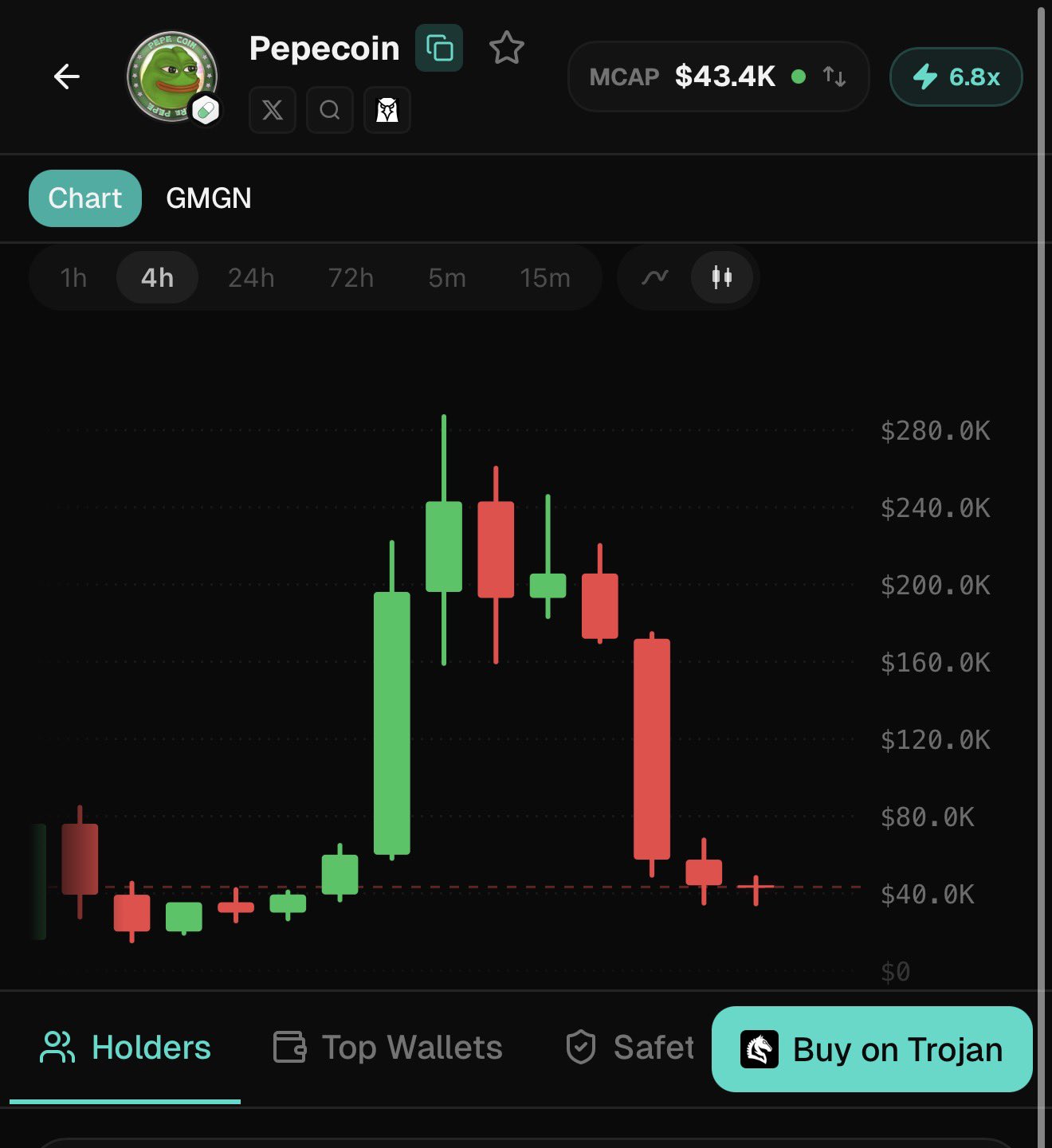Open the Safety tab

tap(630, 1048)
